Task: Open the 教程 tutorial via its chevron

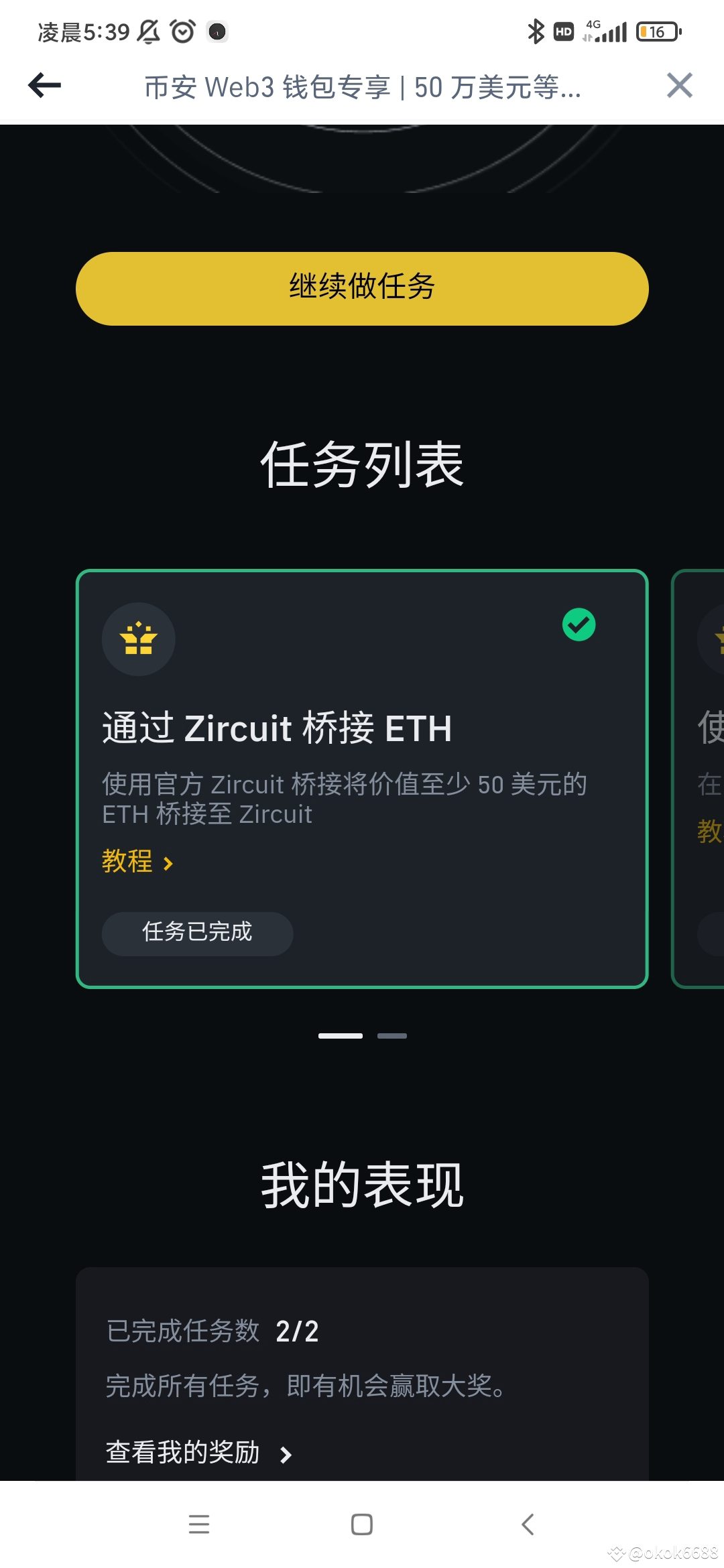Action: click(137, 863)
